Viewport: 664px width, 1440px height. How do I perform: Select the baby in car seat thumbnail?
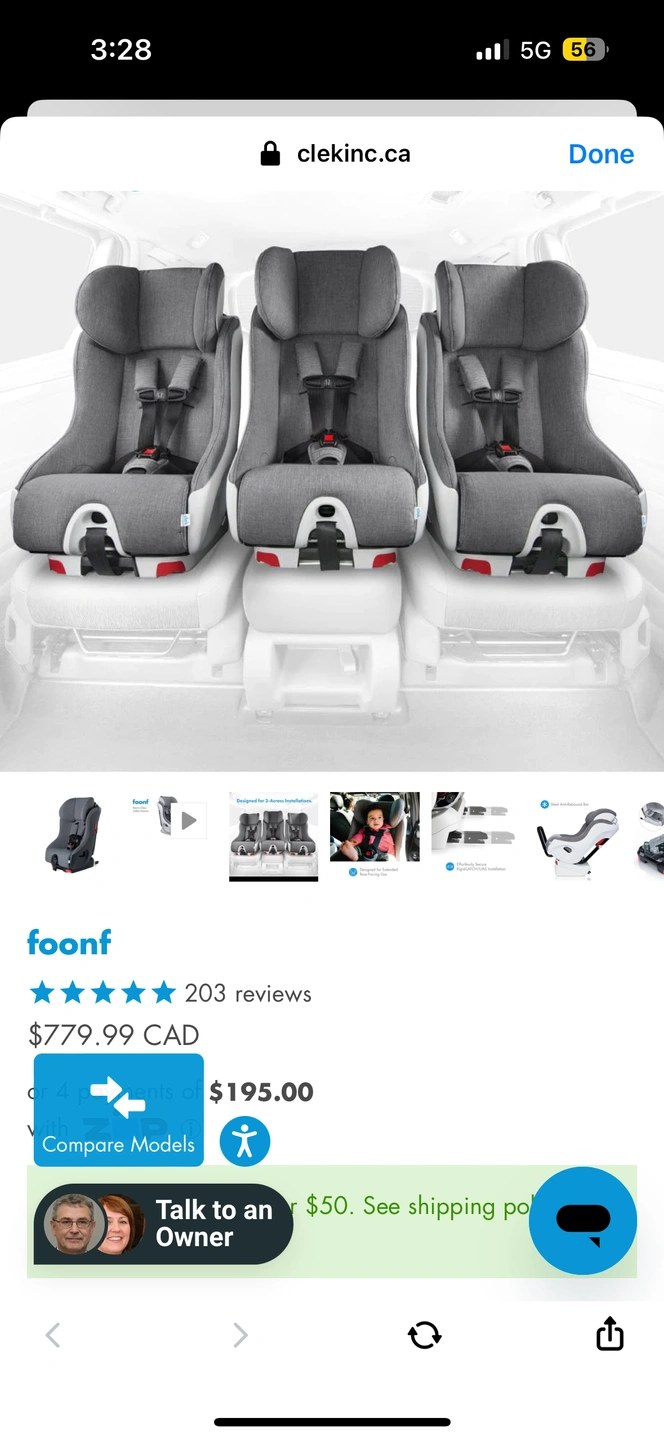pos(374,828)
